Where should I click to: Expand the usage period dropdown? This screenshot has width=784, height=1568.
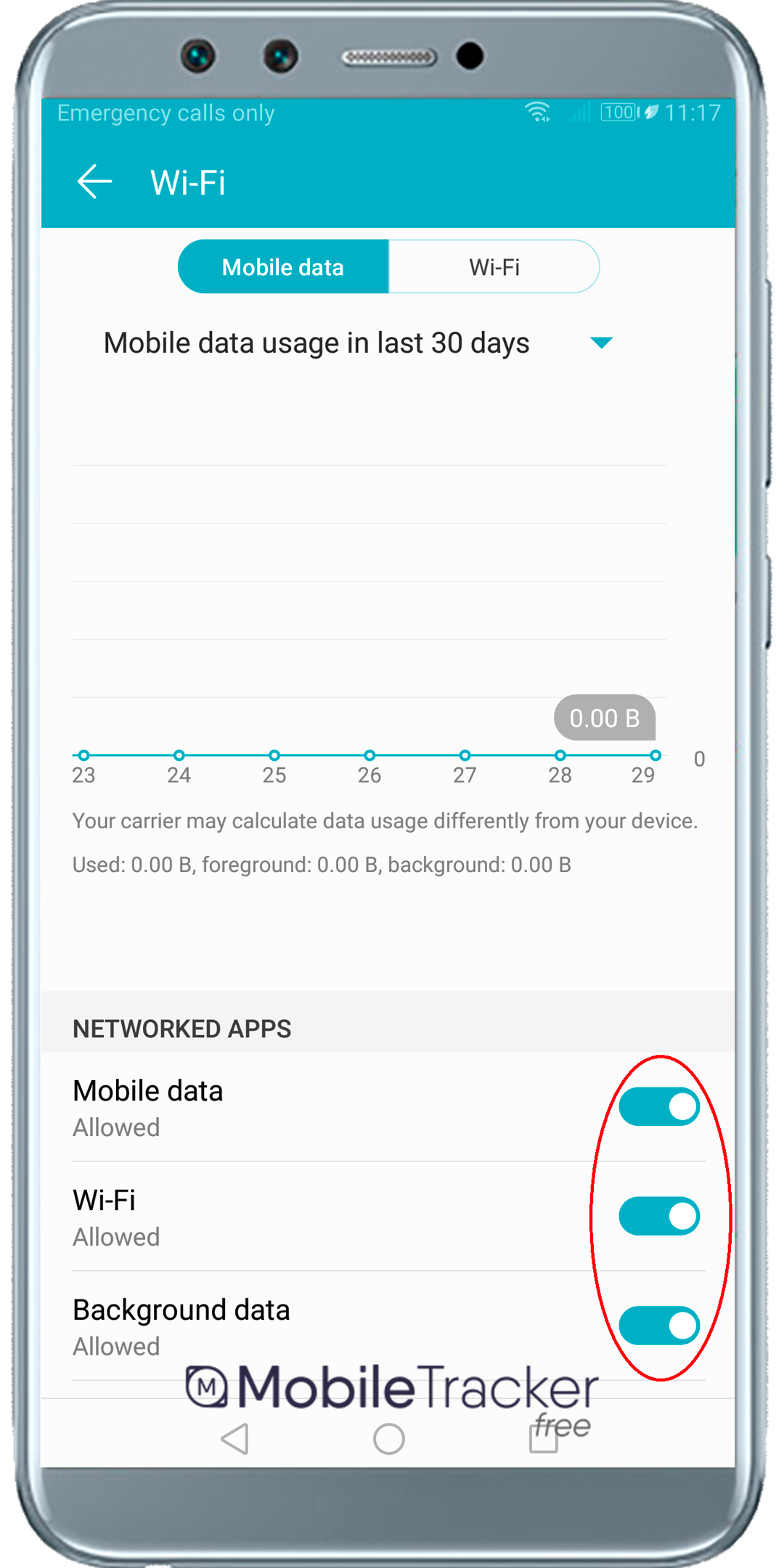click(x=601, y=343)
